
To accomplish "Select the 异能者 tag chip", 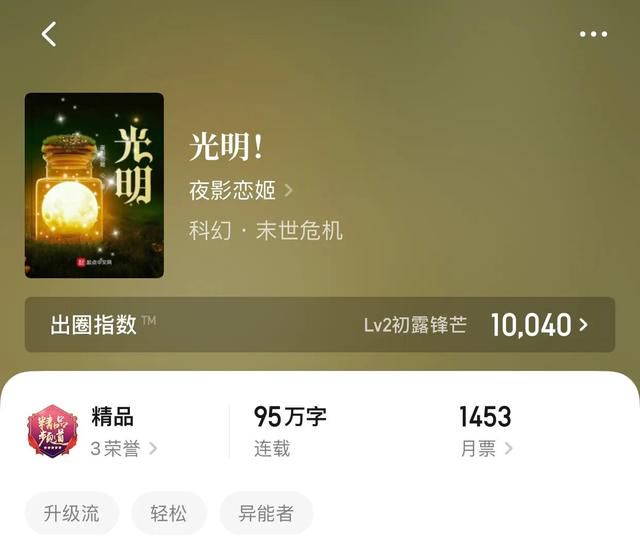I will point(266,514).
